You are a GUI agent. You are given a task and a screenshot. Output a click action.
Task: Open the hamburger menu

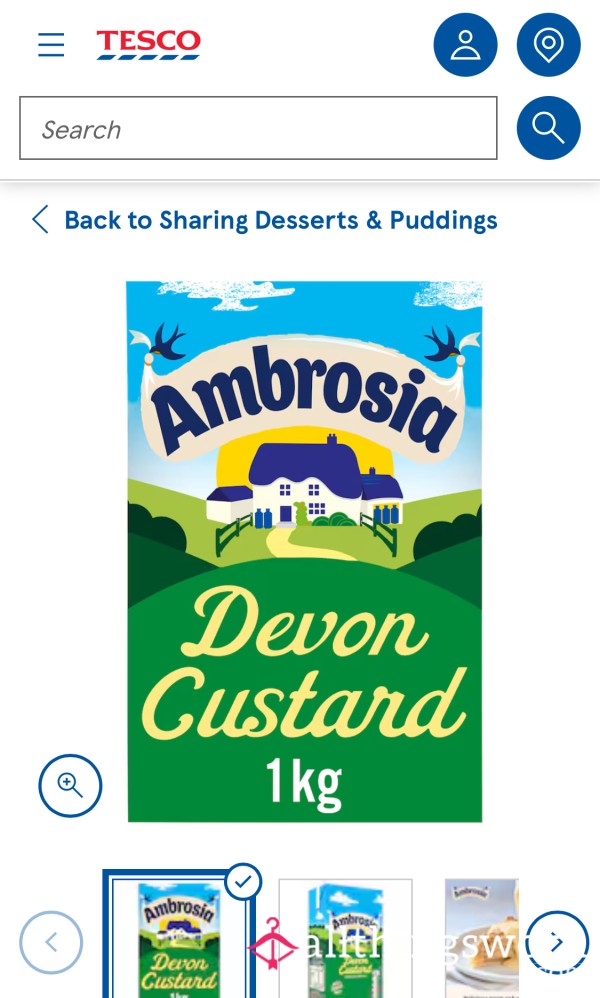[51, 45]
